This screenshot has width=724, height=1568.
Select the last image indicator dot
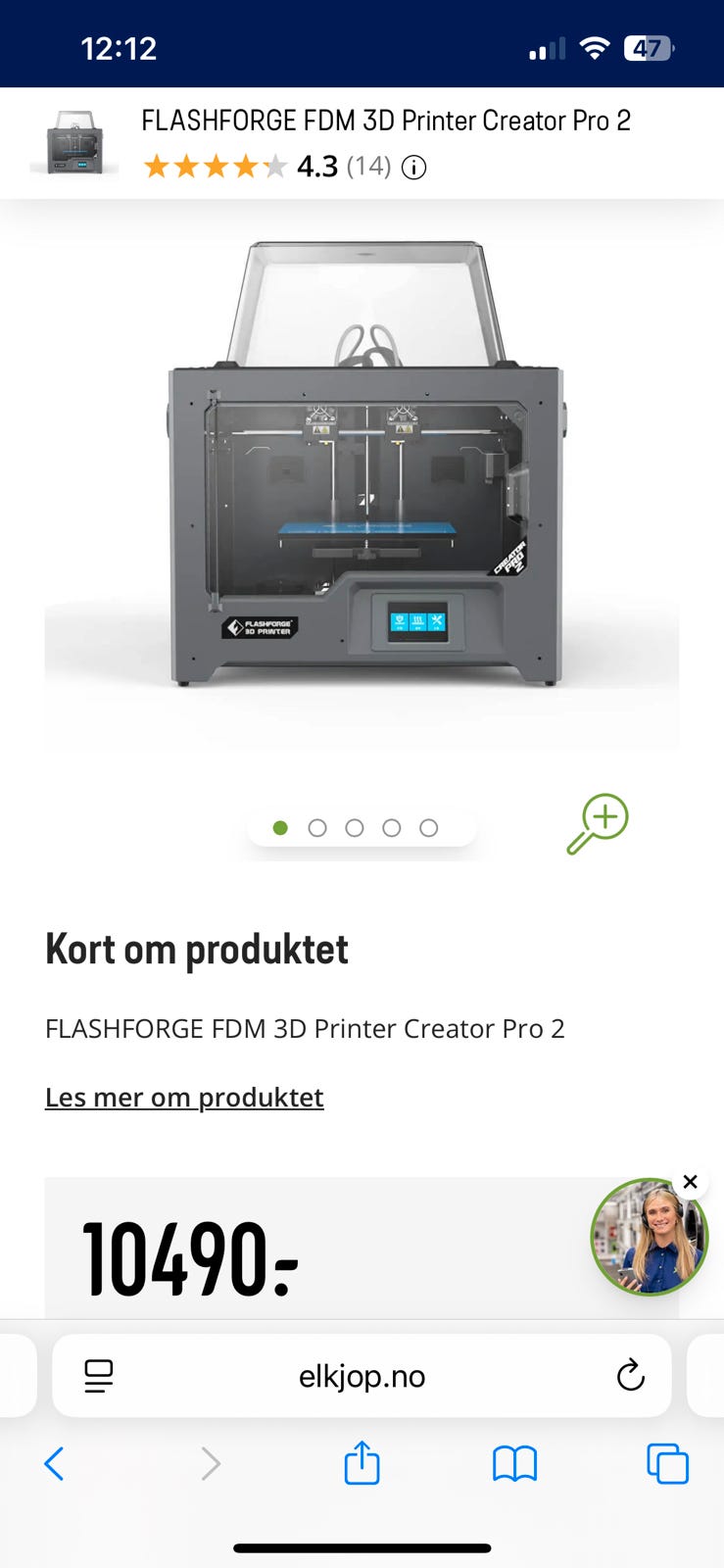[429, 828]
